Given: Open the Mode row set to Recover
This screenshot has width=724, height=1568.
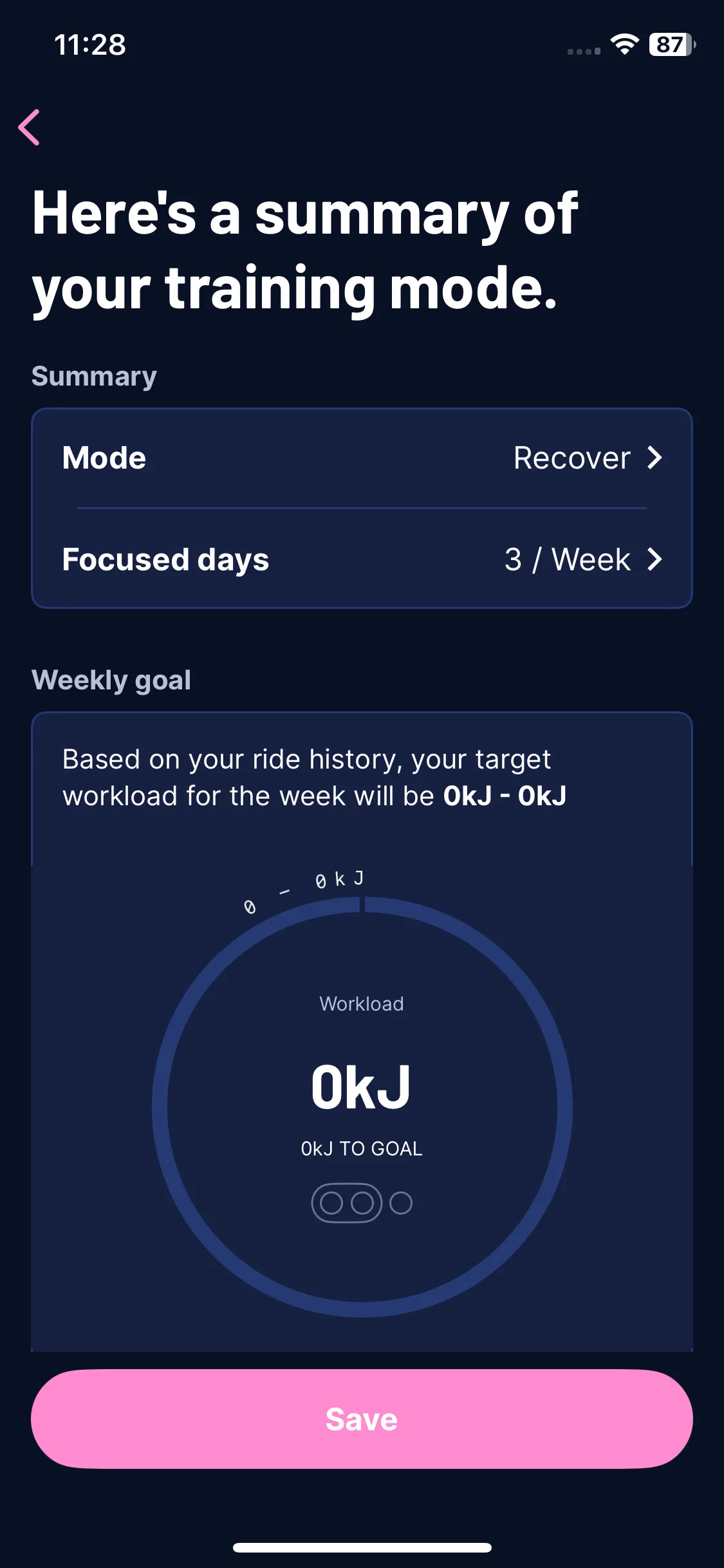Looking at the screenshot, I should point(362,458).
